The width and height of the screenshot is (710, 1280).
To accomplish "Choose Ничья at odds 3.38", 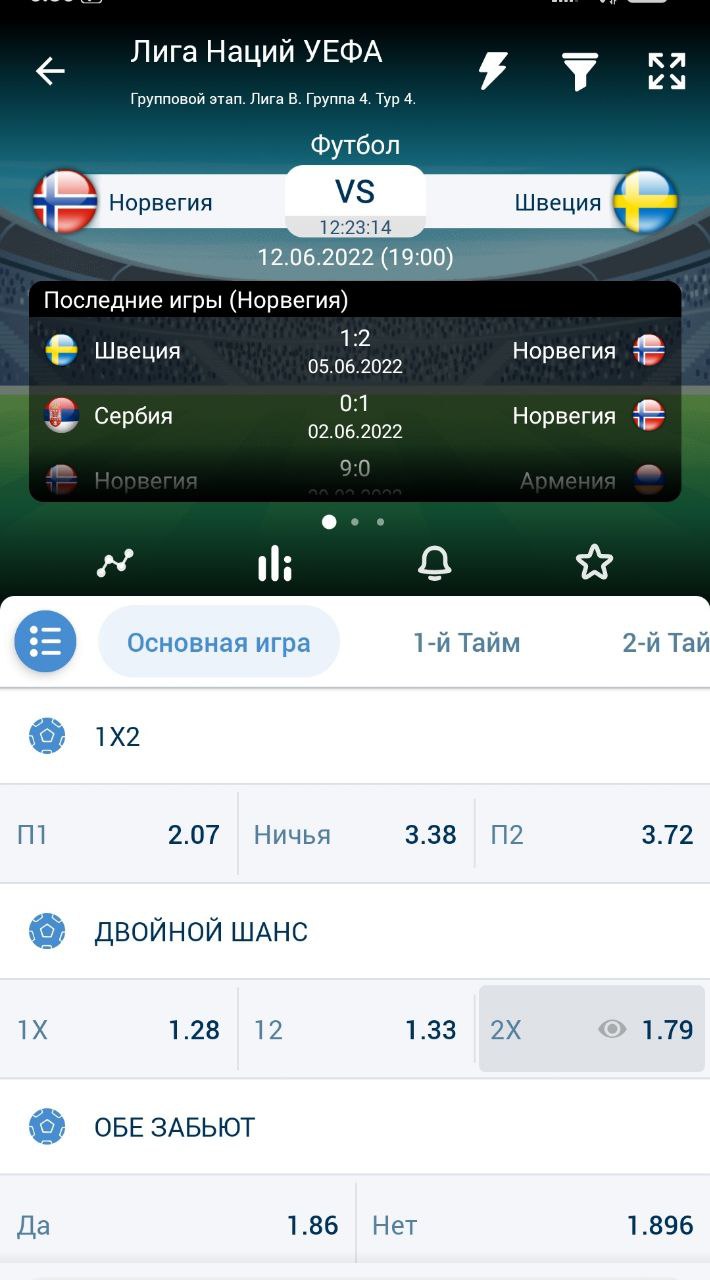I will (355, 834).
